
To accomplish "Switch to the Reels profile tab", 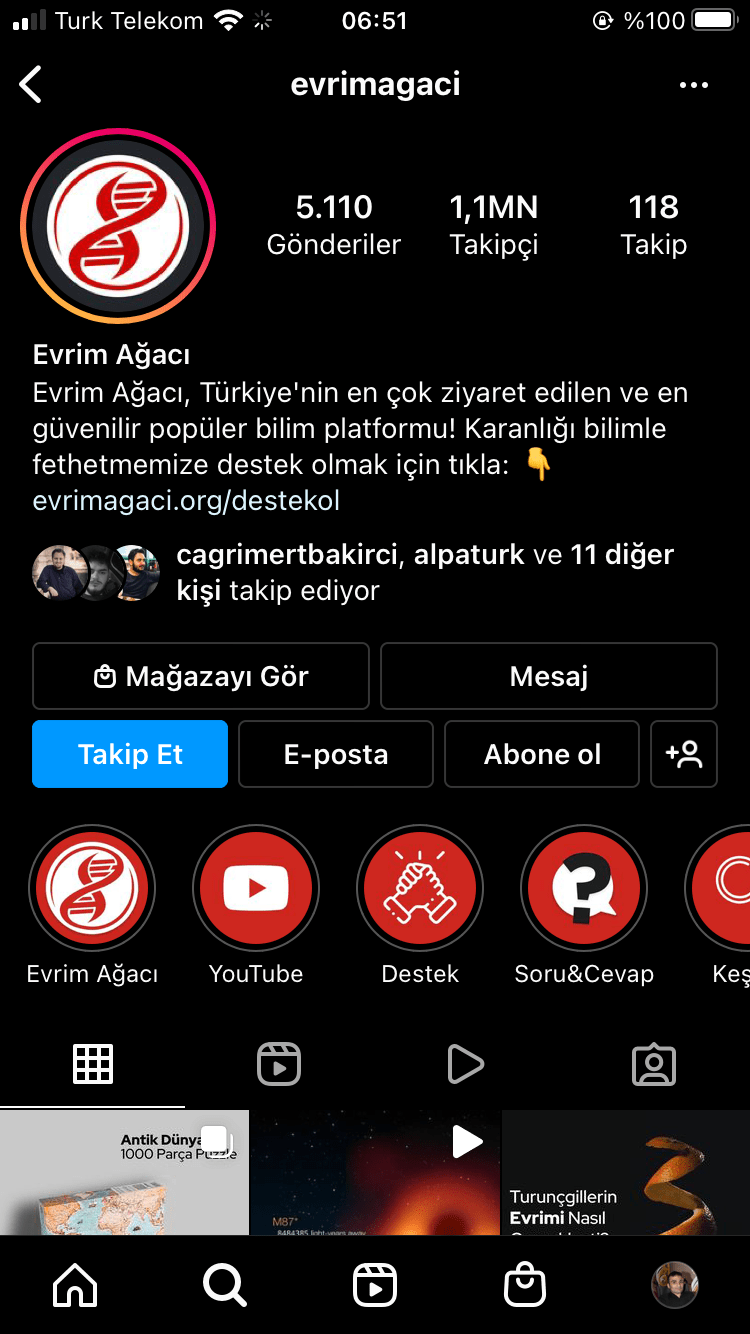I will (279, 1064).
